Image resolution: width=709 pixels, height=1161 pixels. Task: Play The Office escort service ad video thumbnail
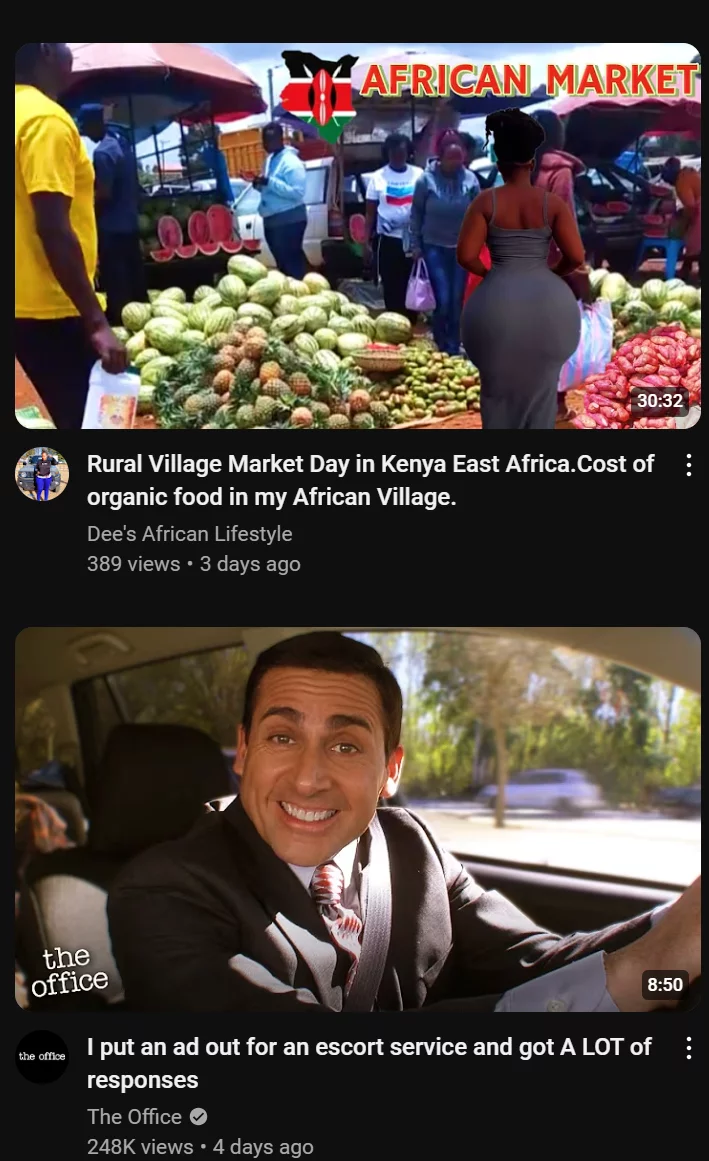[x=357, y=819]
